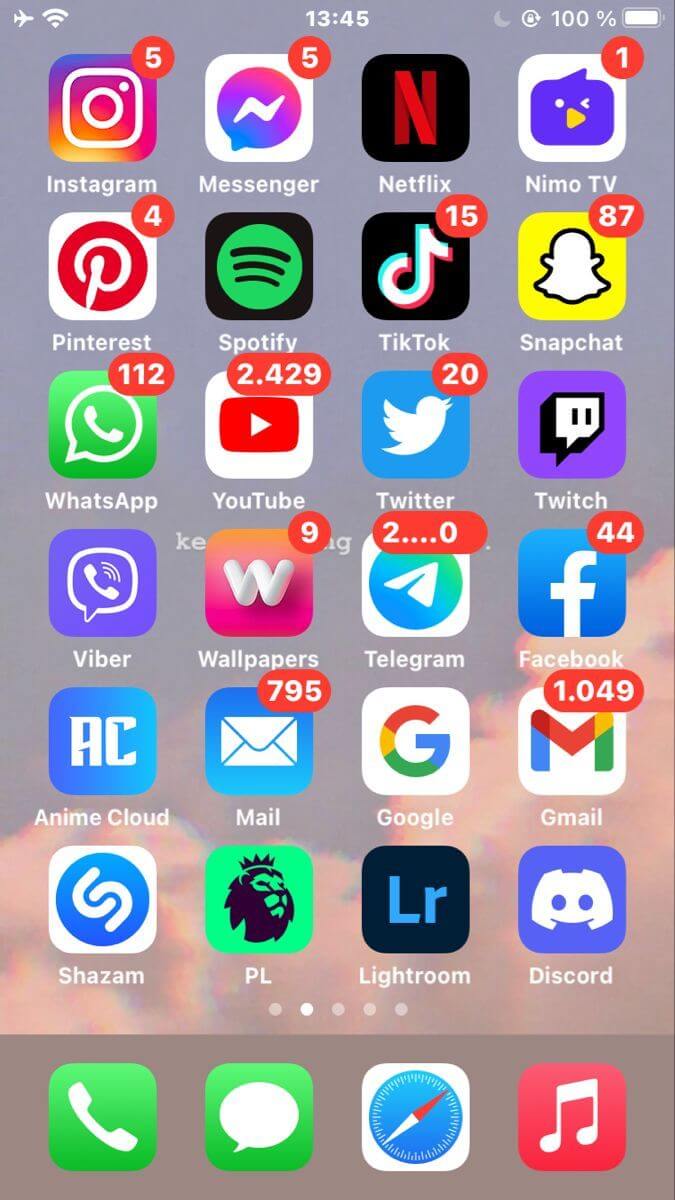Launch Messenger
Image resolution: width=675 pixels, height=1200 pixels.
click(x=259, y=108)
